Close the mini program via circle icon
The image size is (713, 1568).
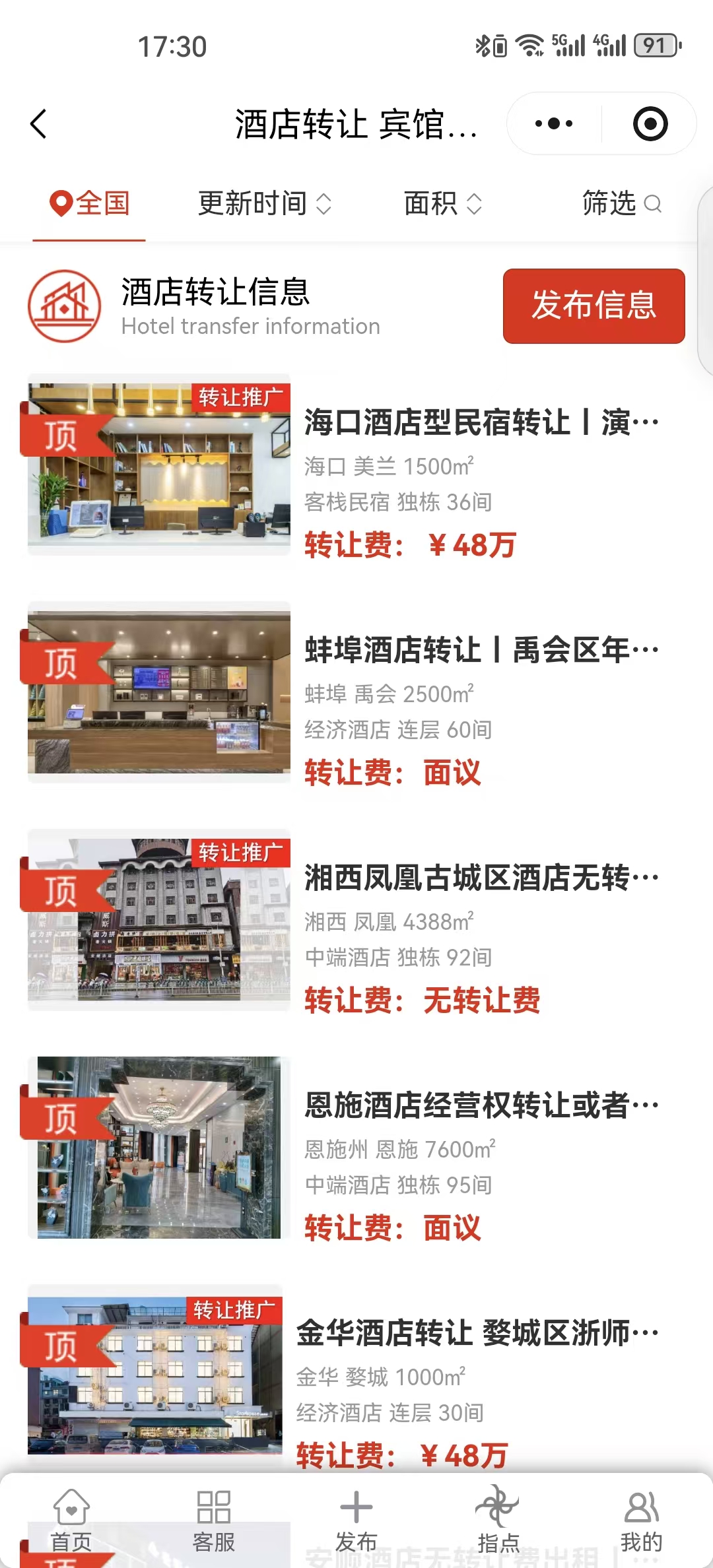(x=650, y=124)
